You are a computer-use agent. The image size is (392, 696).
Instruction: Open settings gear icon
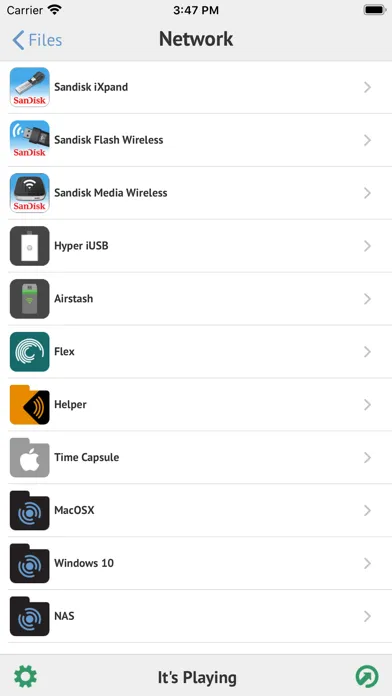25,677
